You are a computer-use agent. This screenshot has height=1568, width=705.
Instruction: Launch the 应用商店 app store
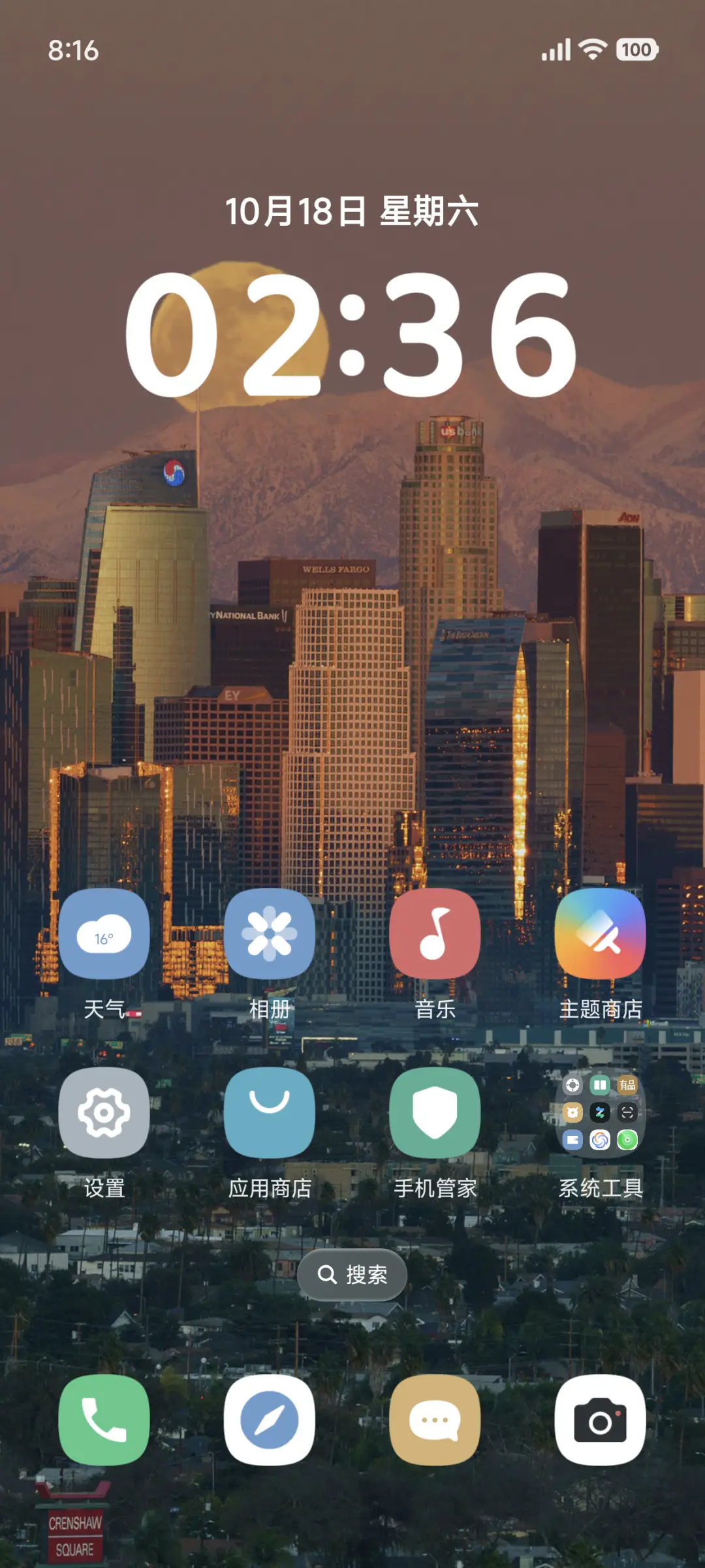click(x=269, y=1112)
